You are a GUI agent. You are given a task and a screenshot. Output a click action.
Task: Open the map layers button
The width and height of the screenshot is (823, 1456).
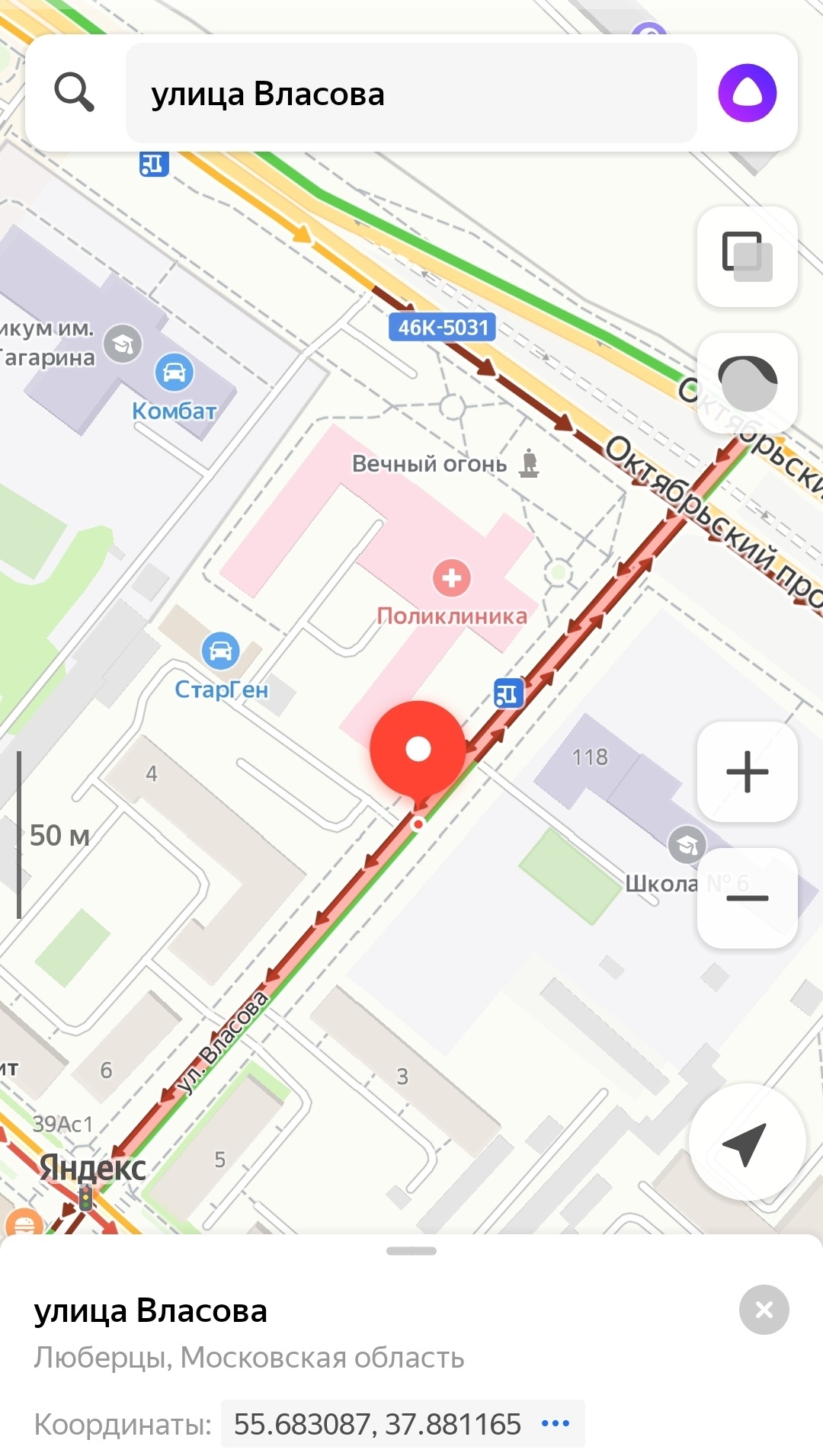747,257
